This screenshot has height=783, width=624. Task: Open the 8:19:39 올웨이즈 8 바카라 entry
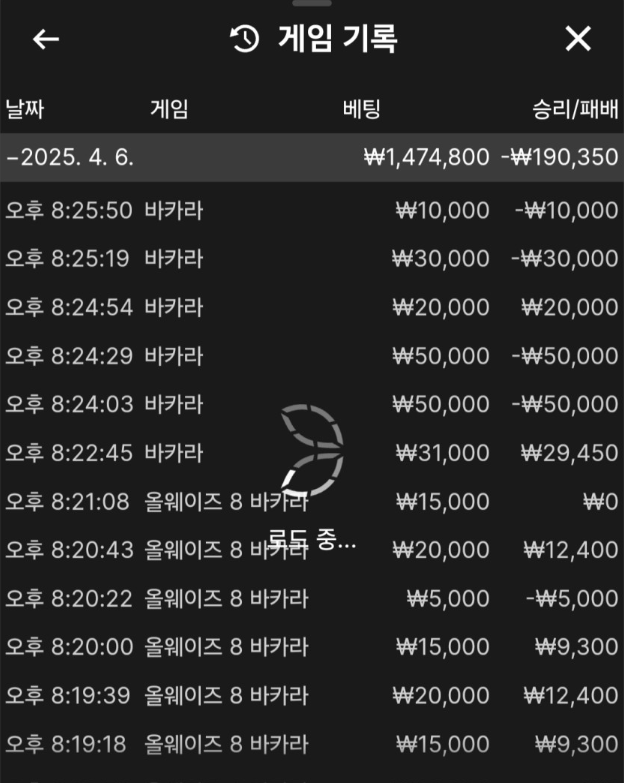click(310, 695)
